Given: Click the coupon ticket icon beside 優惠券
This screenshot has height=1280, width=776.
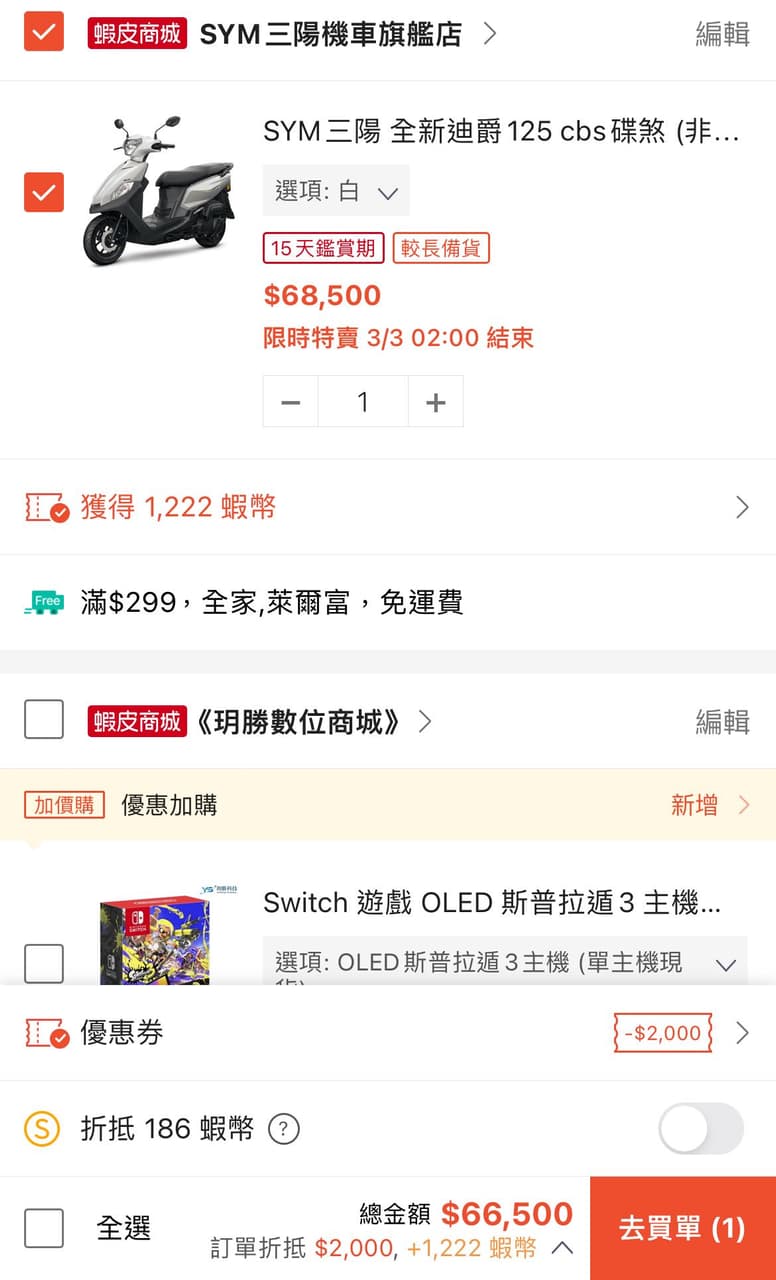Looking at the screenshot, I should 45,1033.
